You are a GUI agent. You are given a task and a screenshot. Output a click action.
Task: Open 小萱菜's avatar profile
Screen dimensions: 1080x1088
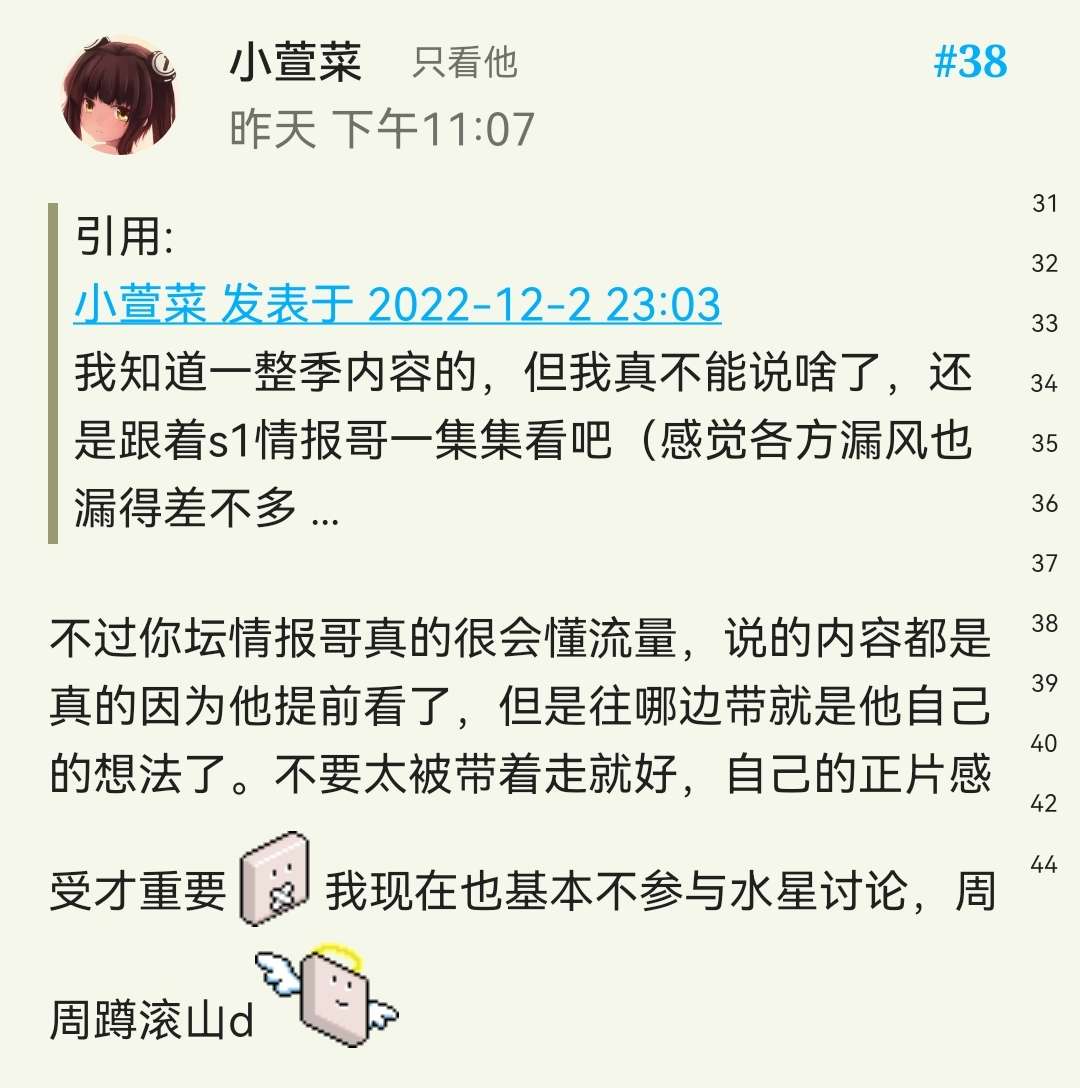(119, 95)
